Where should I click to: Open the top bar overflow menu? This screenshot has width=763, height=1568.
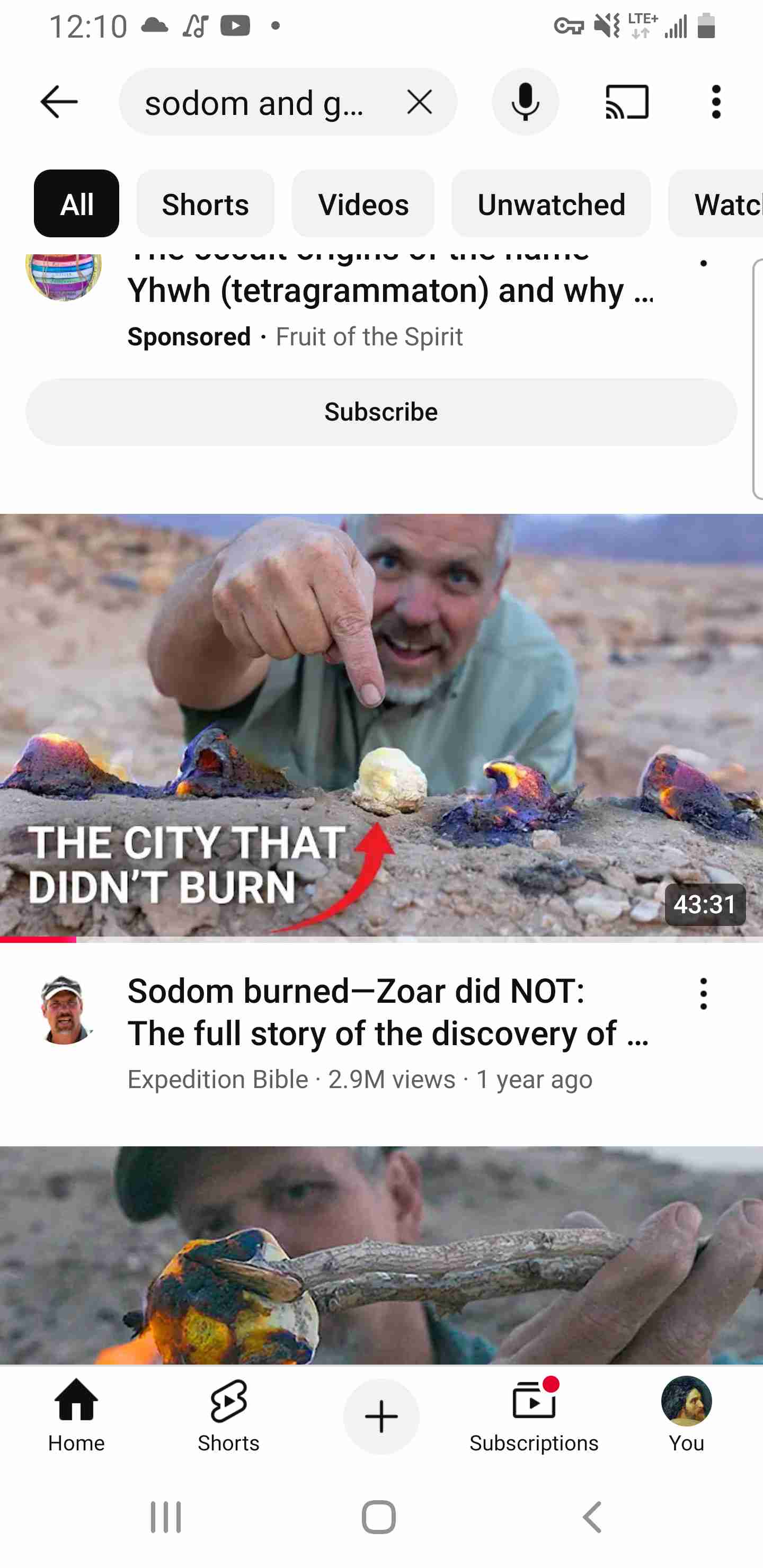click(x=716, y=102)
